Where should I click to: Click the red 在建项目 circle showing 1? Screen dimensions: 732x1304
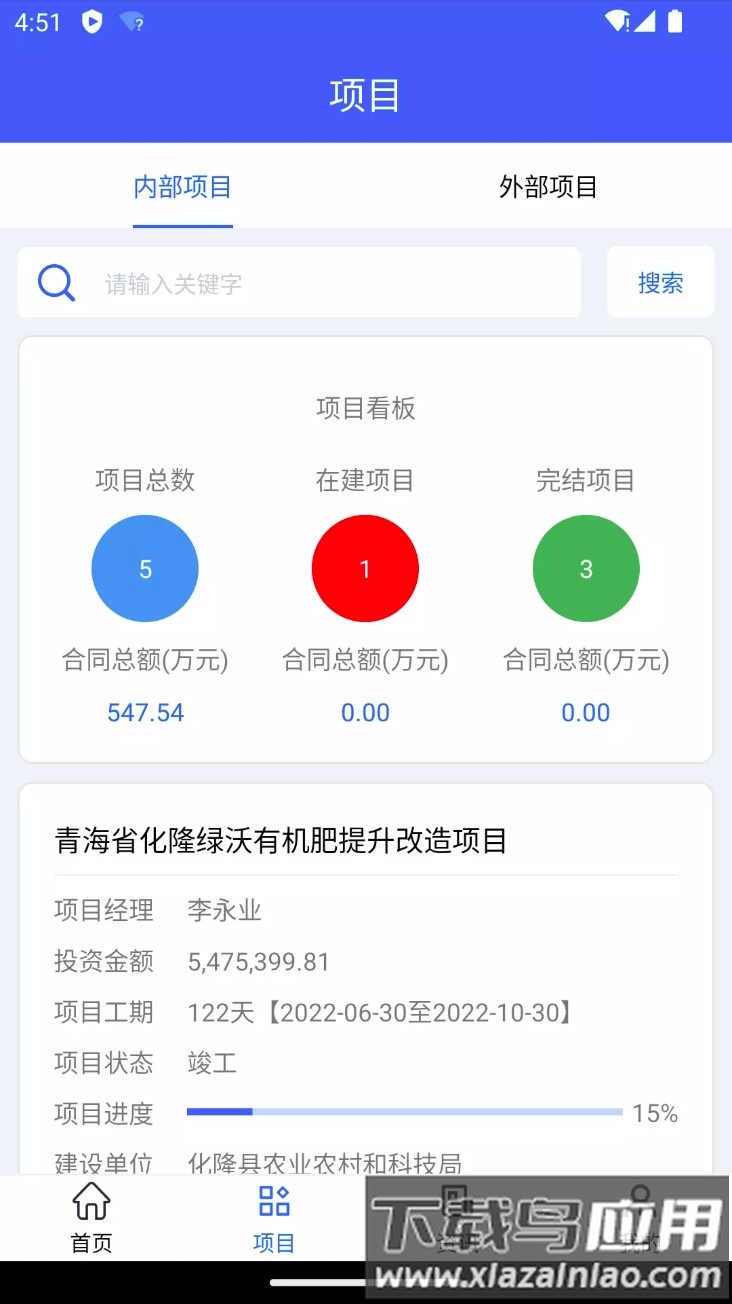point(365,568)
